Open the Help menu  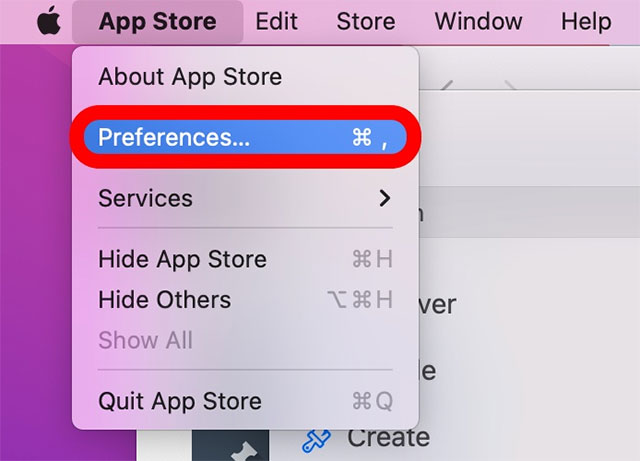pyautogui.click(x=585, y=21)
